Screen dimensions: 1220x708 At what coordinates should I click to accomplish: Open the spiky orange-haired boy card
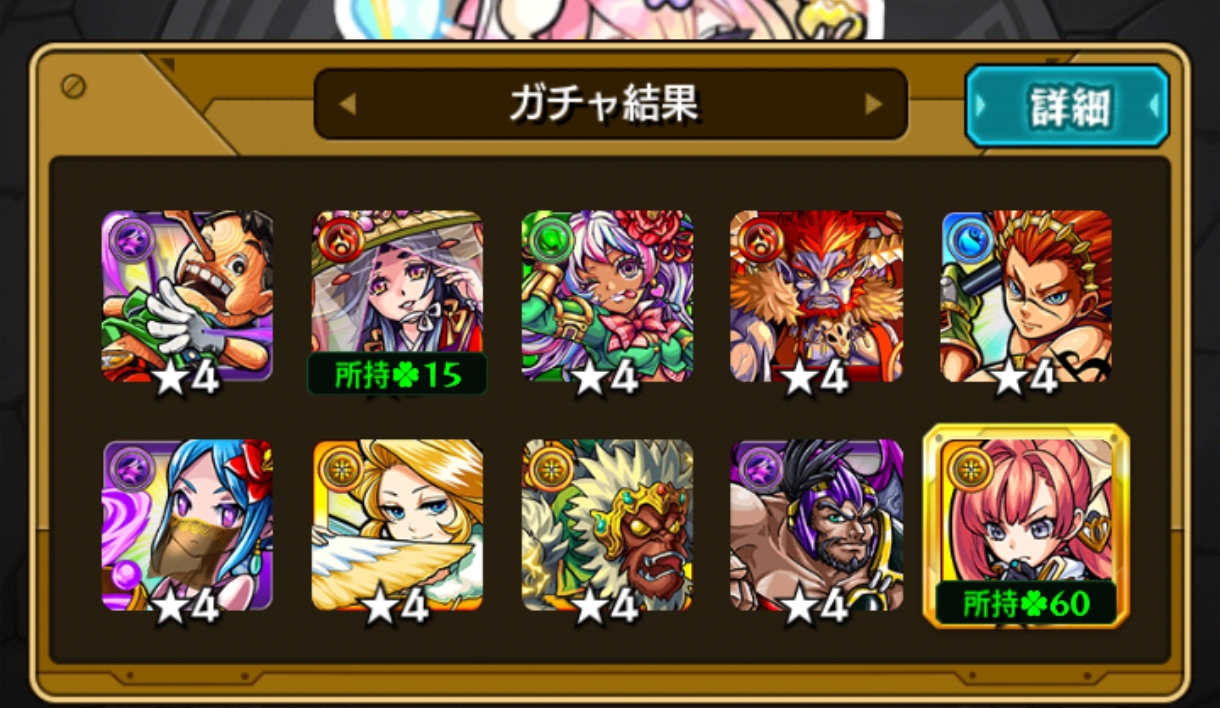tap(1026, 296)
